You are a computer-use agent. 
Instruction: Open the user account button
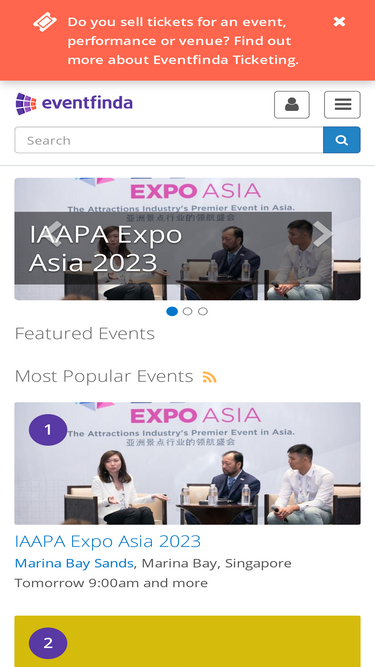click(292, 105)
